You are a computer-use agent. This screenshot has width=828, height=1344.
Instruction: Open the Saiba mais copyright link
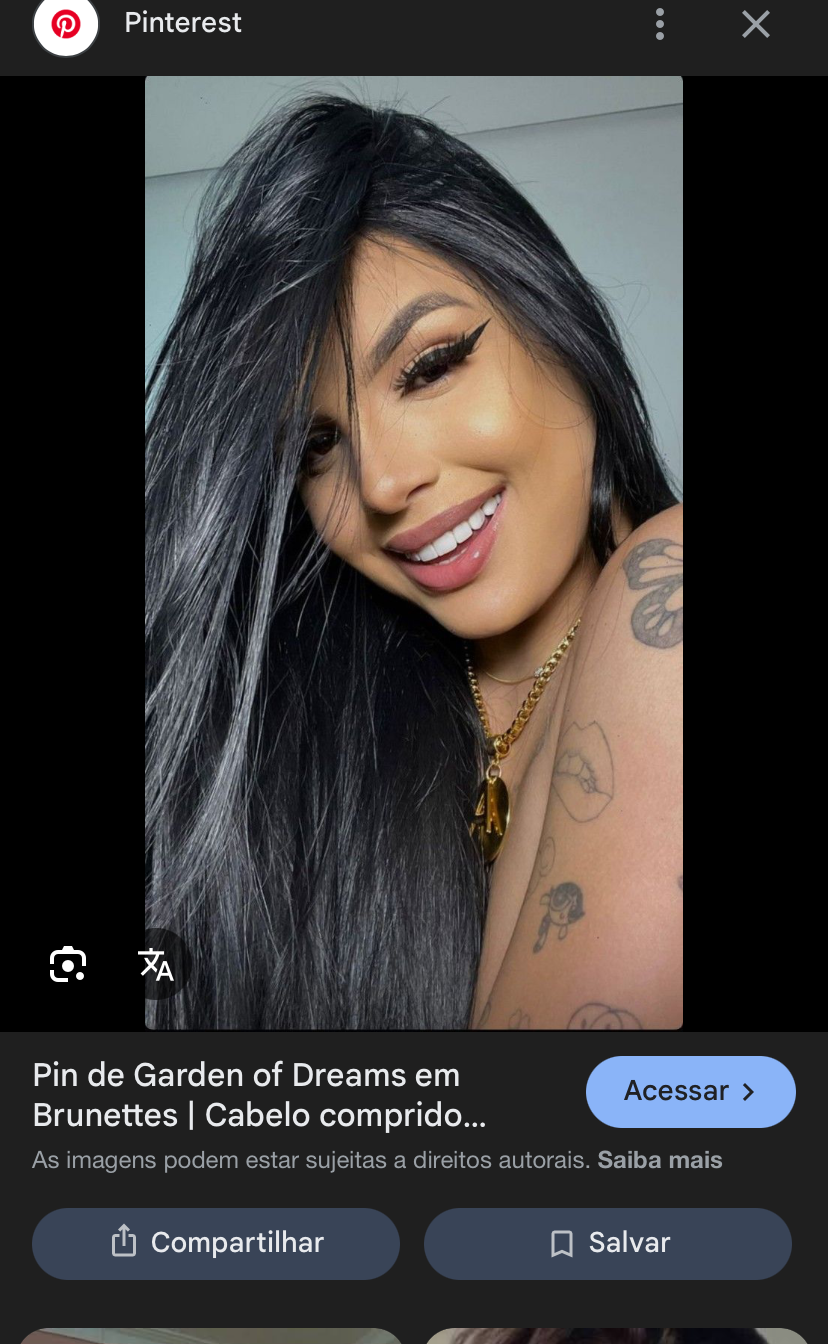[x=660, y=1160]
